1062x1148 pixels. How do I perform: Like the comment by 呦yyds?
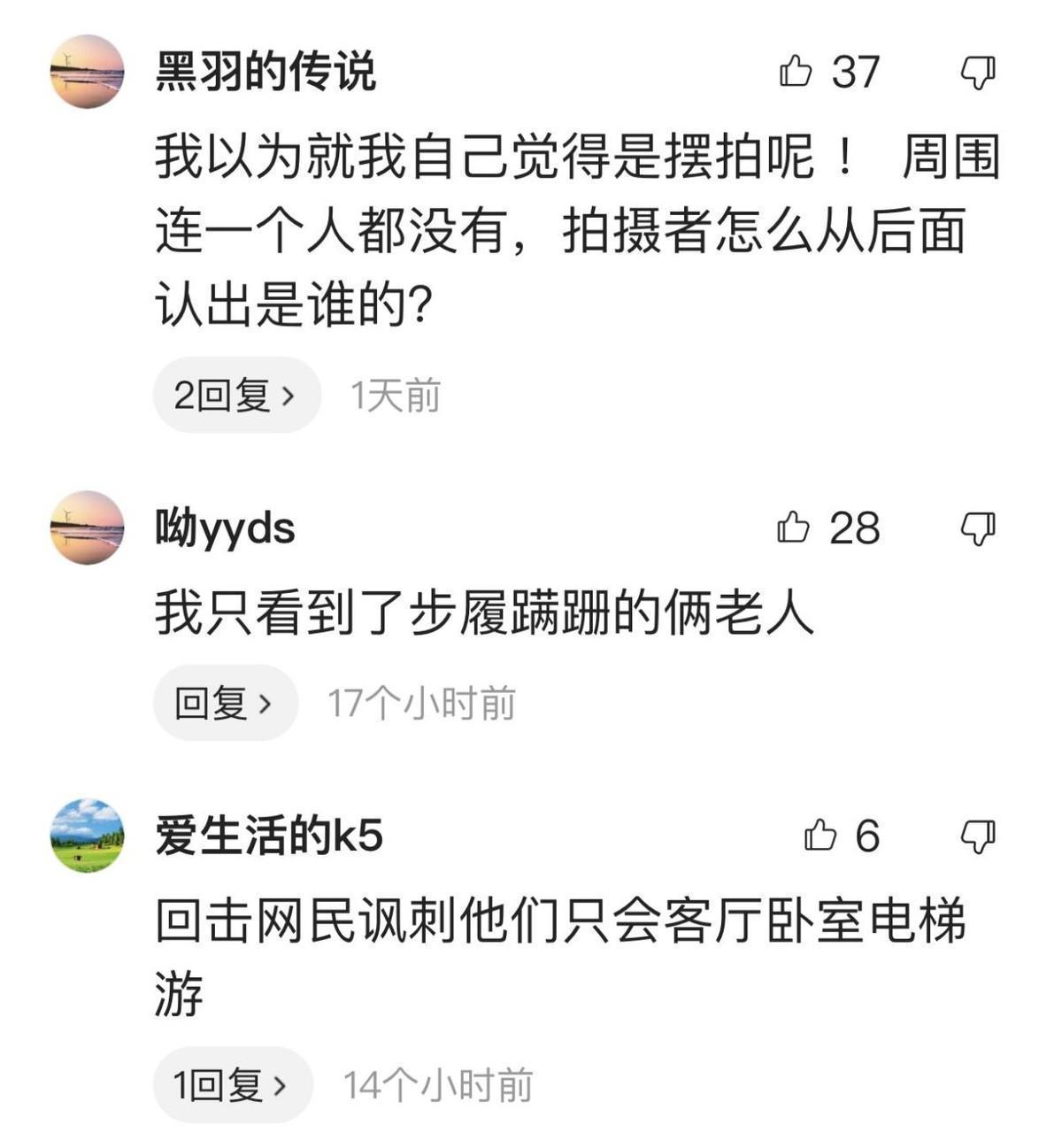(x=793, y=528)
